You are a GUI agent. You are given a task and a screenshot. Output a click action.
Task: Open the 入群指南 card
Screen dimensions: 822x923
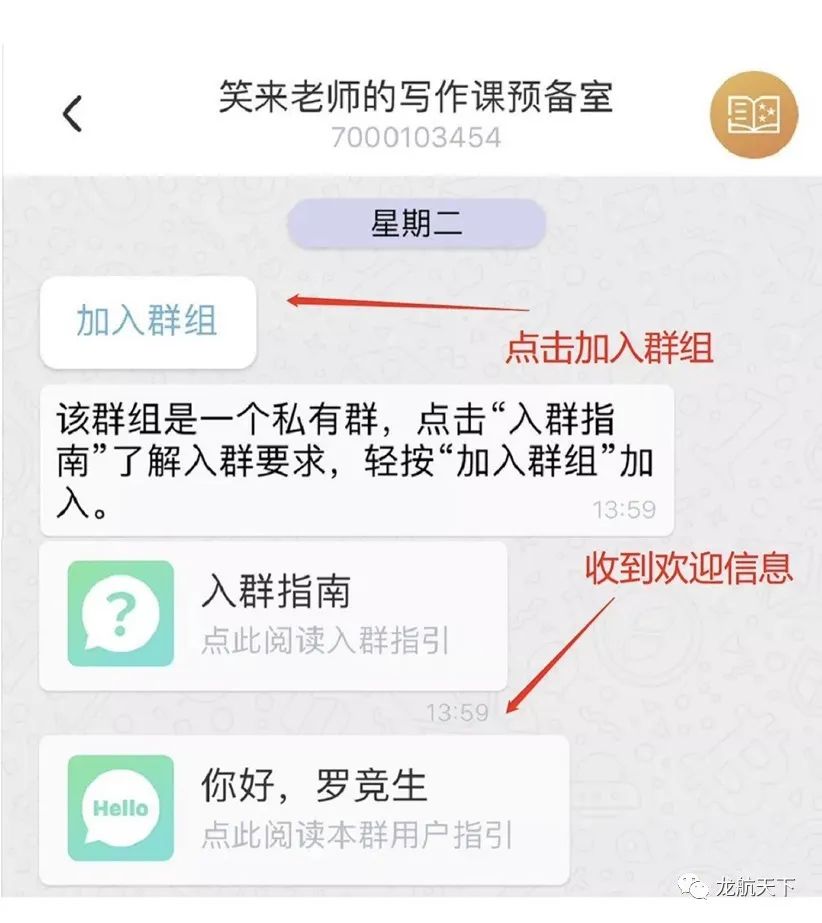click(272, 615)
